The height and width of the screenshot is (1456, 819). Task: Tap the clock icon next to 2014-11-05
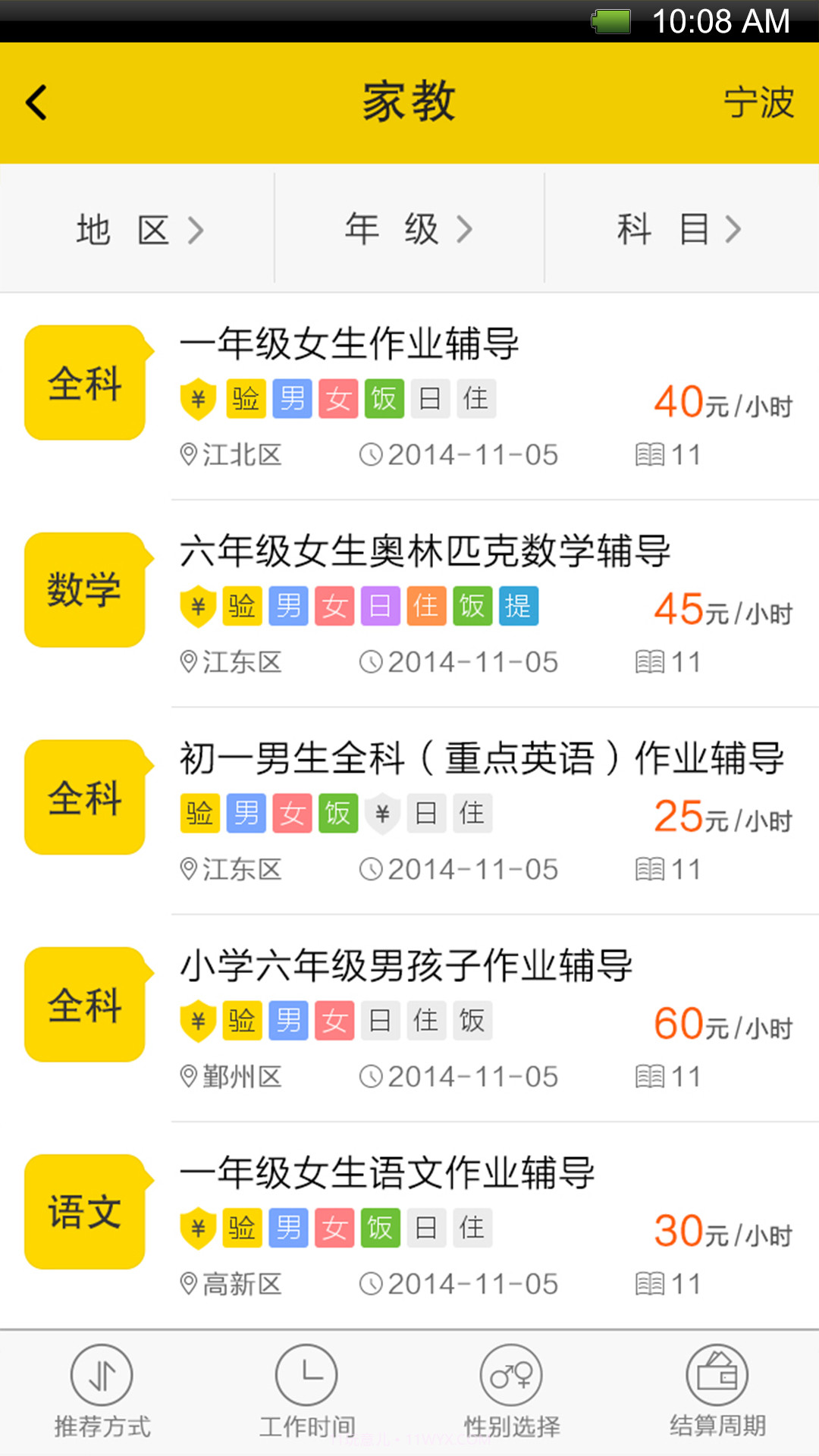coord(371,453)
